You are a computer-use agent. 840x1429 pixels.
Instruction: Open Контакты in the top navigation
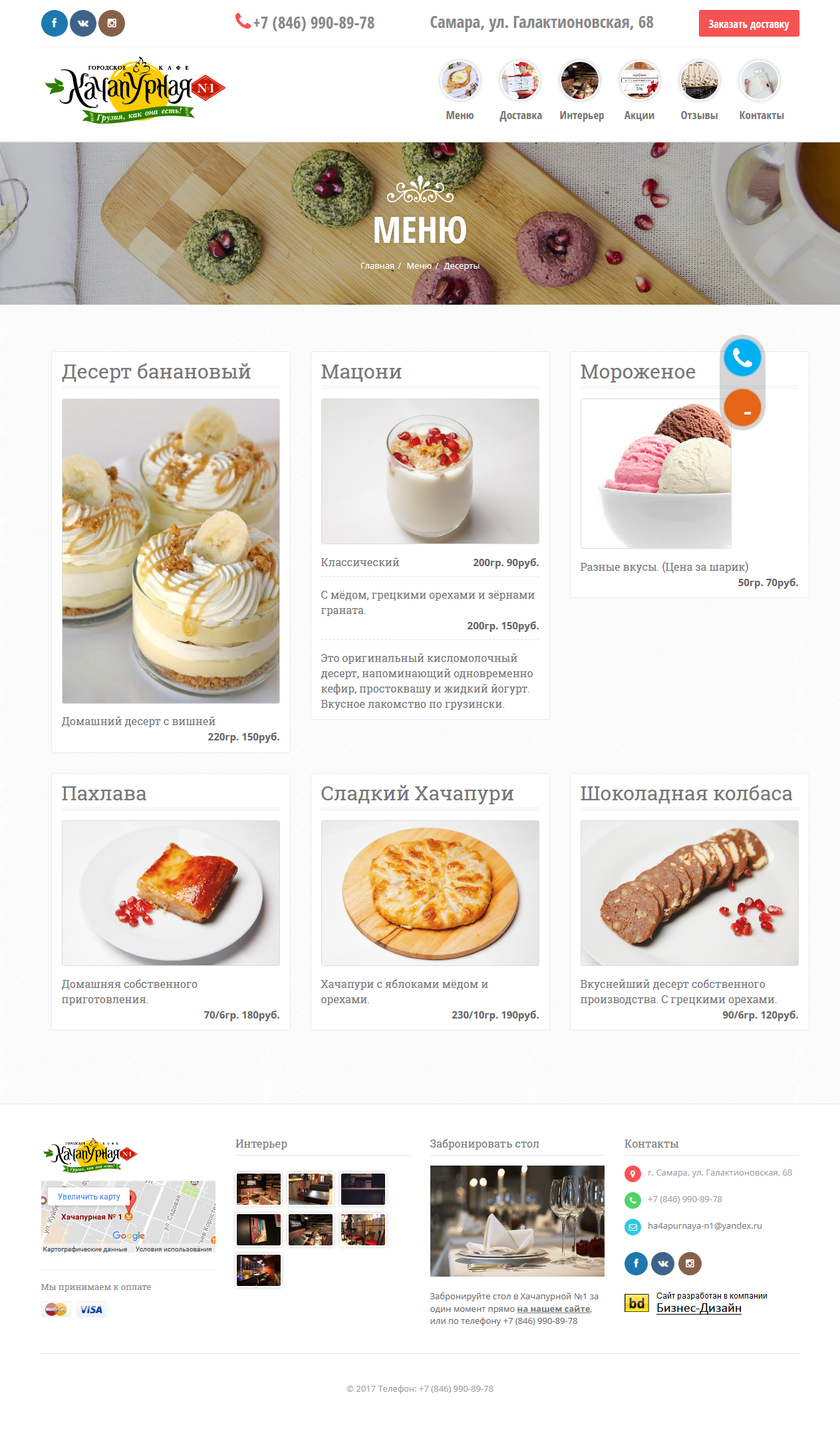(761, 91)
